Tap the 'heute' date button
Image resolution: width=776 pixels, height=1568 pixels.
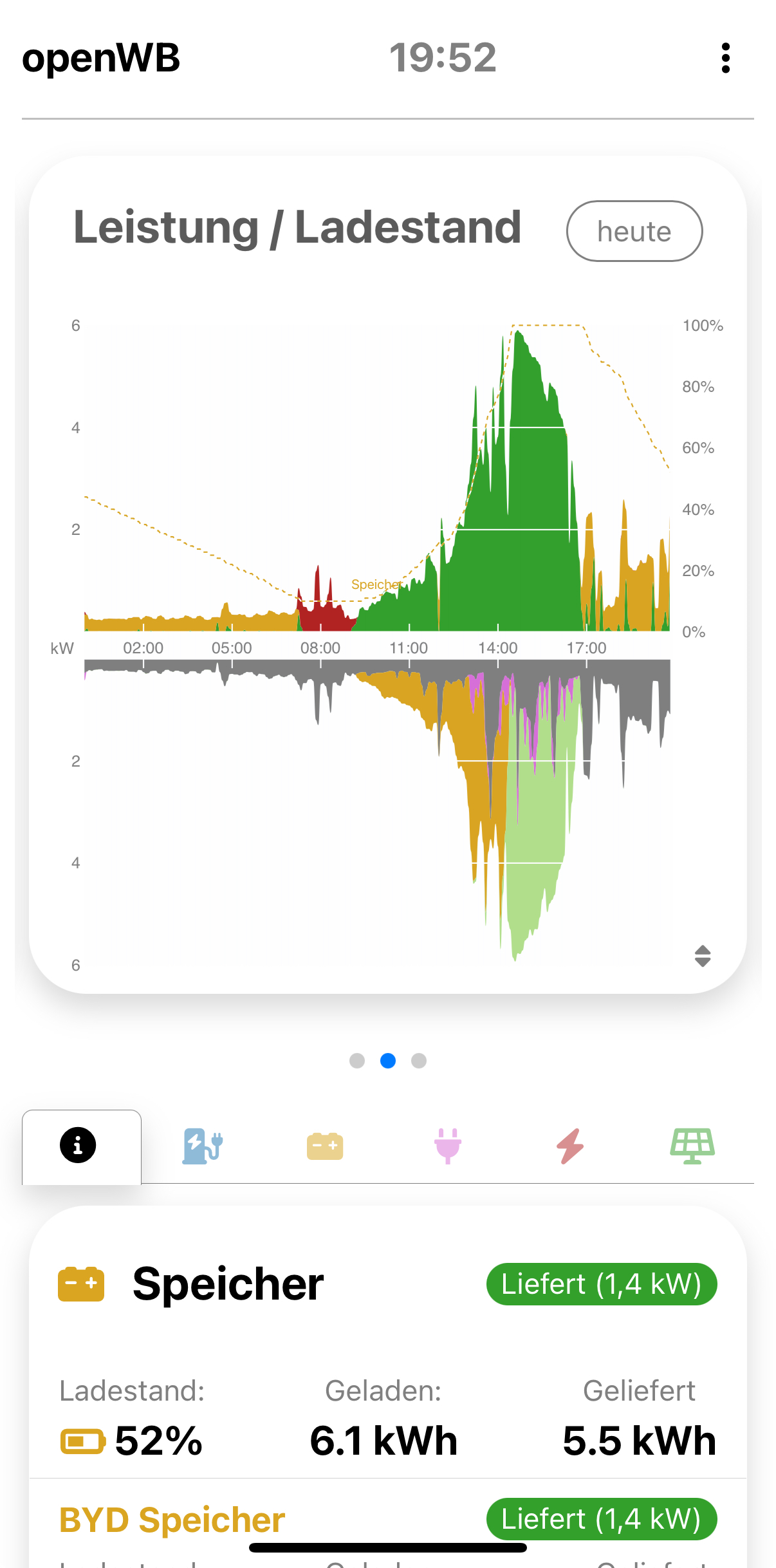coord(634,231)
